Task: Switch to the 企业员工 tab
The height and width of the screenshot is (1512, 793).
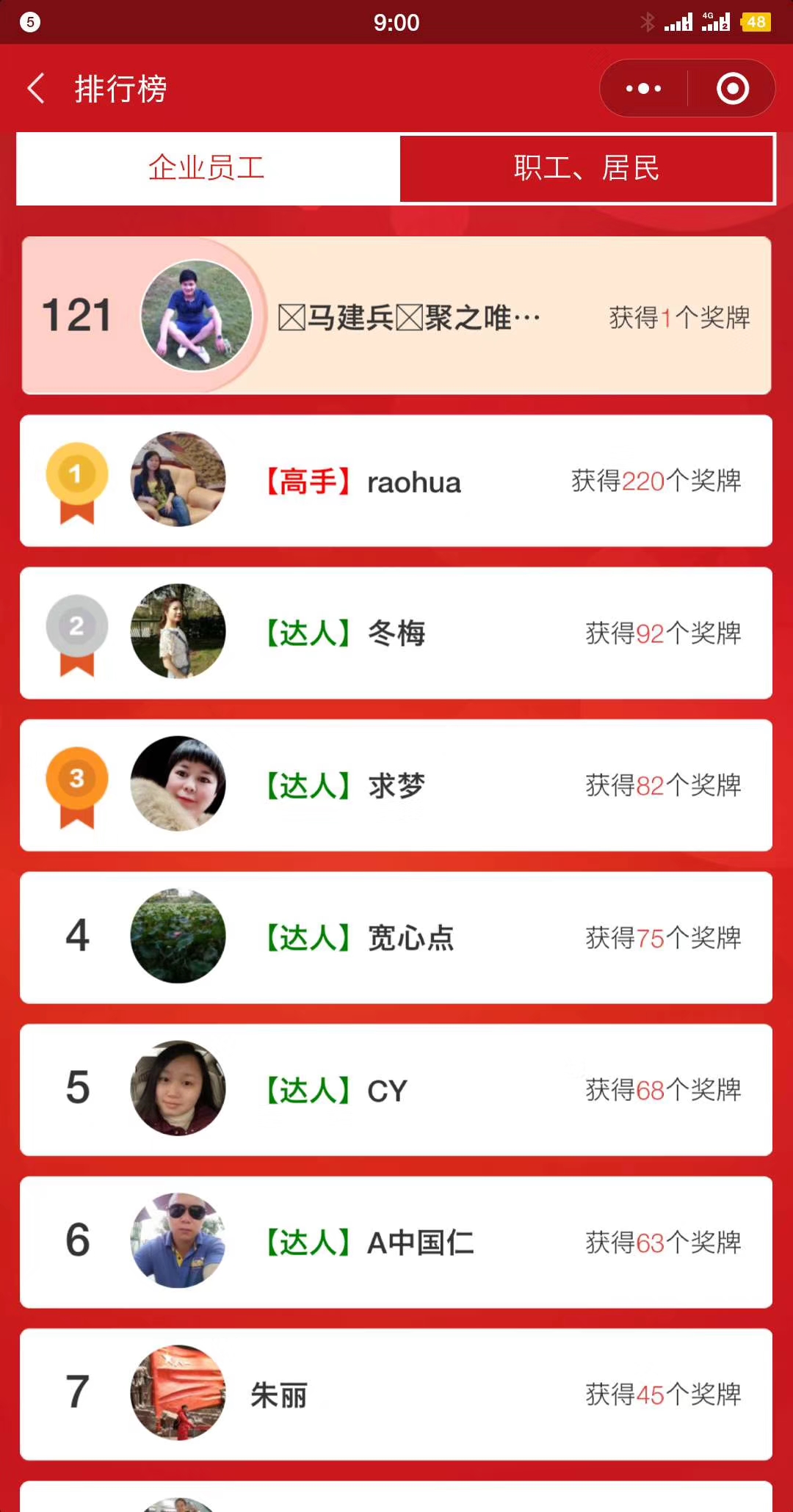Action: click(207, 168)
